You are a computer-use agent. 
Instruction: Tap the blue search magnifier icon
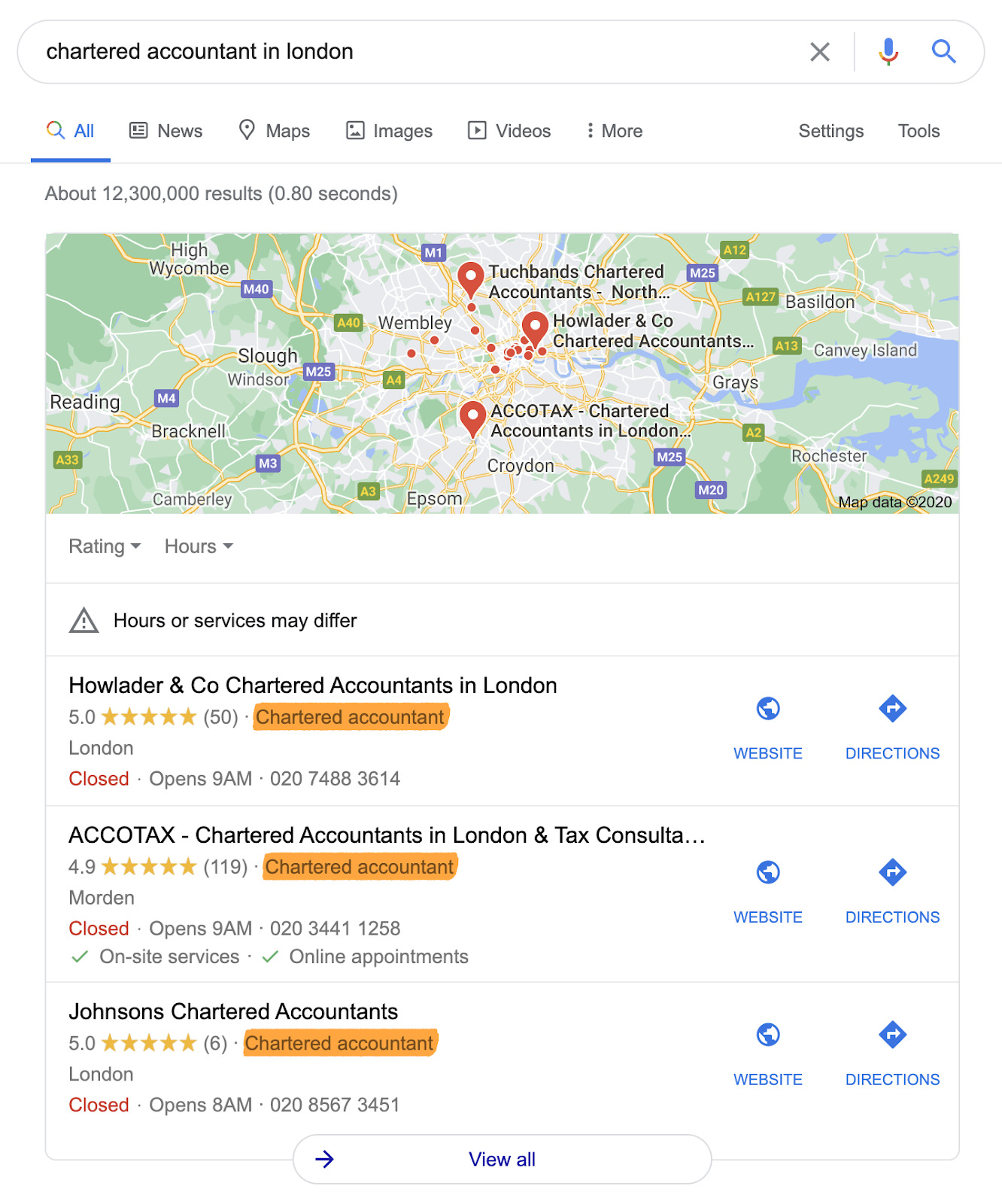click(943, 52)
